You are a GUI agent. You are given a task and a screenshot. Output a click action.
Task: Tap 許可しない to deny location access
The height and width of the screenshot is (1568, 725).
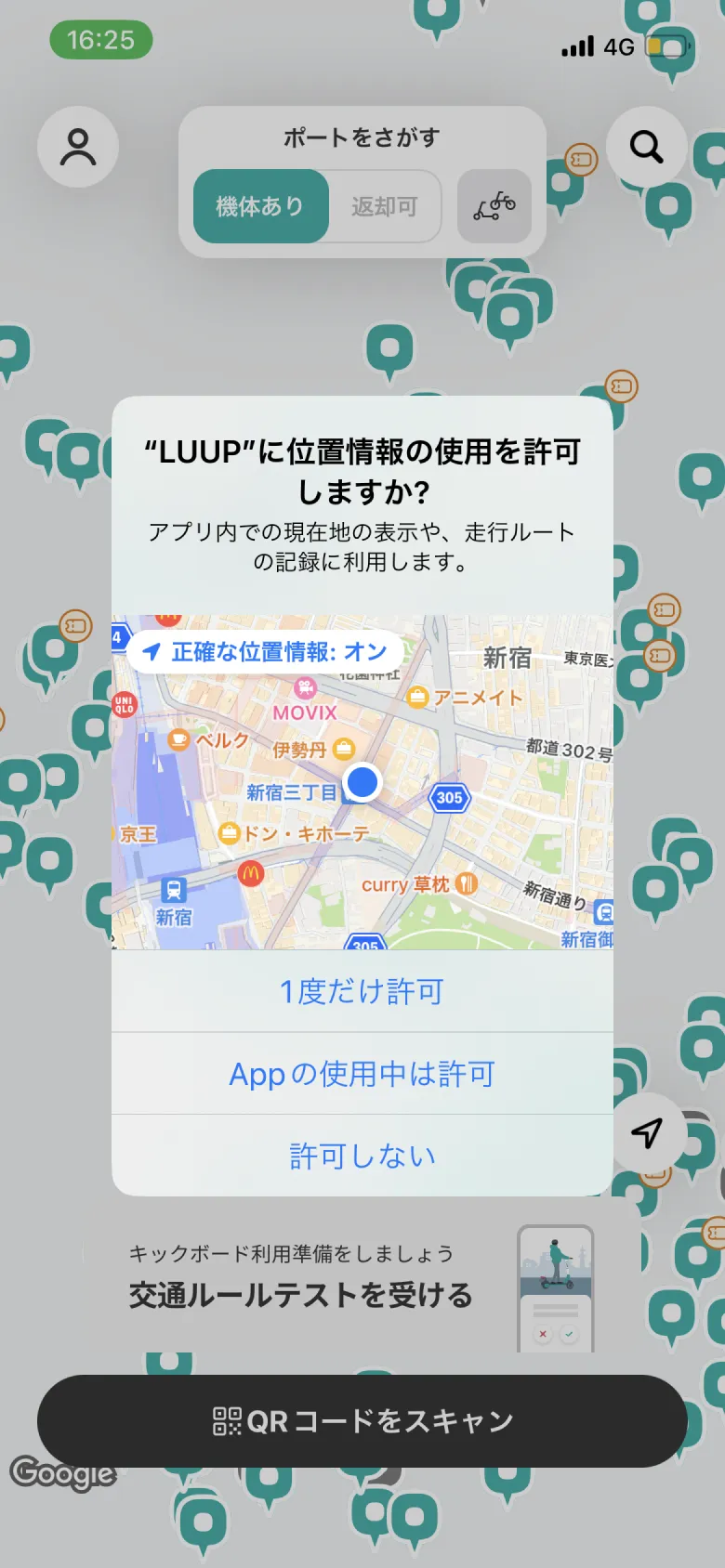point(362,1154)
